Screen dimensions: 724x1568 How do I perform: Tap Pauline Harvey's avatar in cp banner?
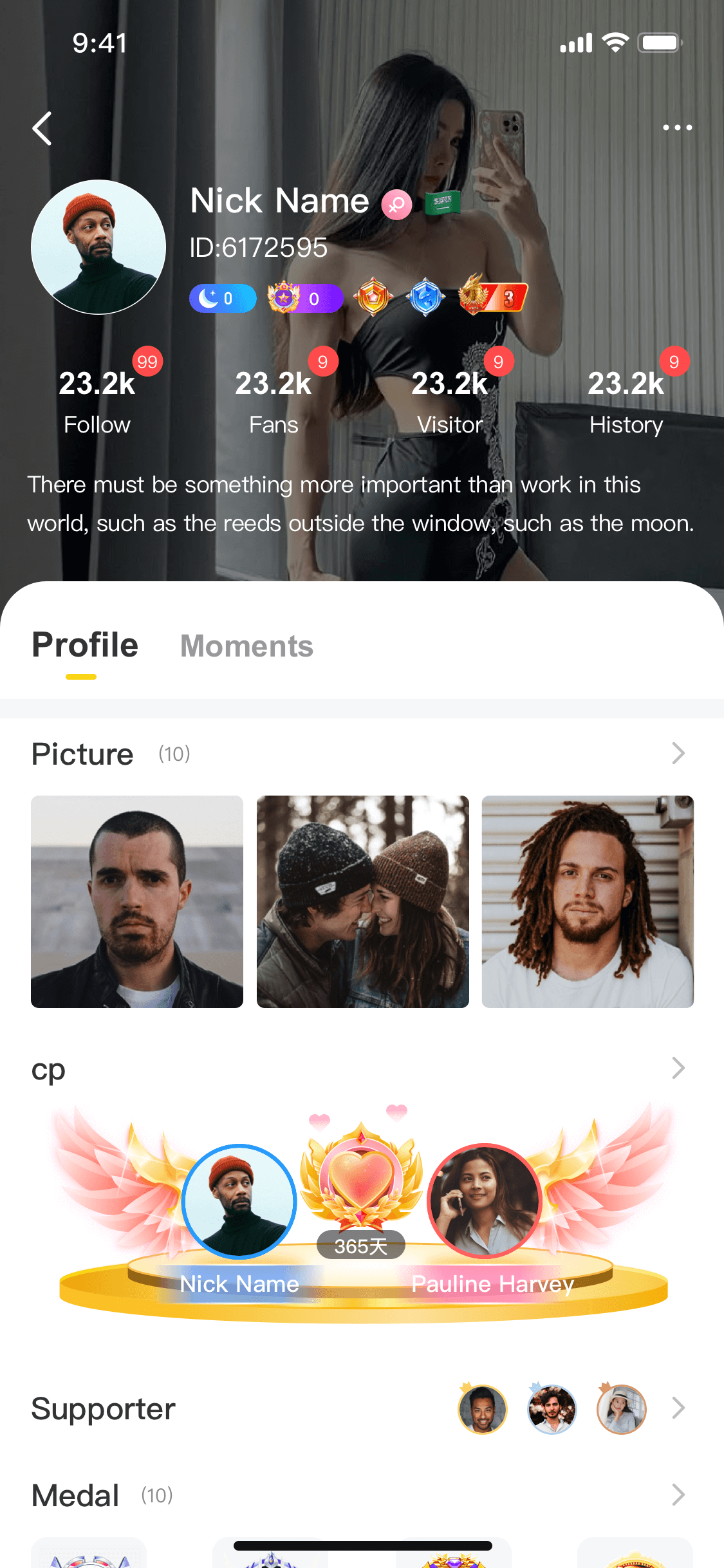(x=485, y=1201)
